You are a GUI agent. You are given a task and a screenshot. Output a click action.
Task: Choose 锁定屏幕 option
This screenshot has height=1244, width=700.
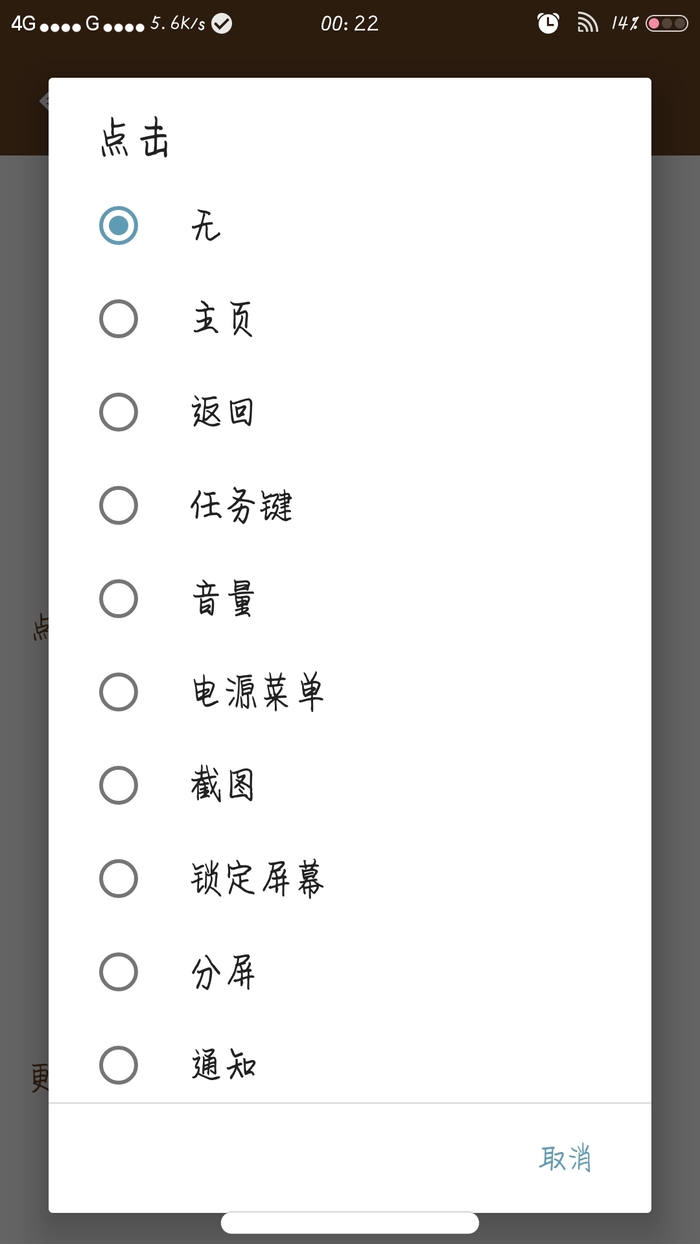[350, 878]
